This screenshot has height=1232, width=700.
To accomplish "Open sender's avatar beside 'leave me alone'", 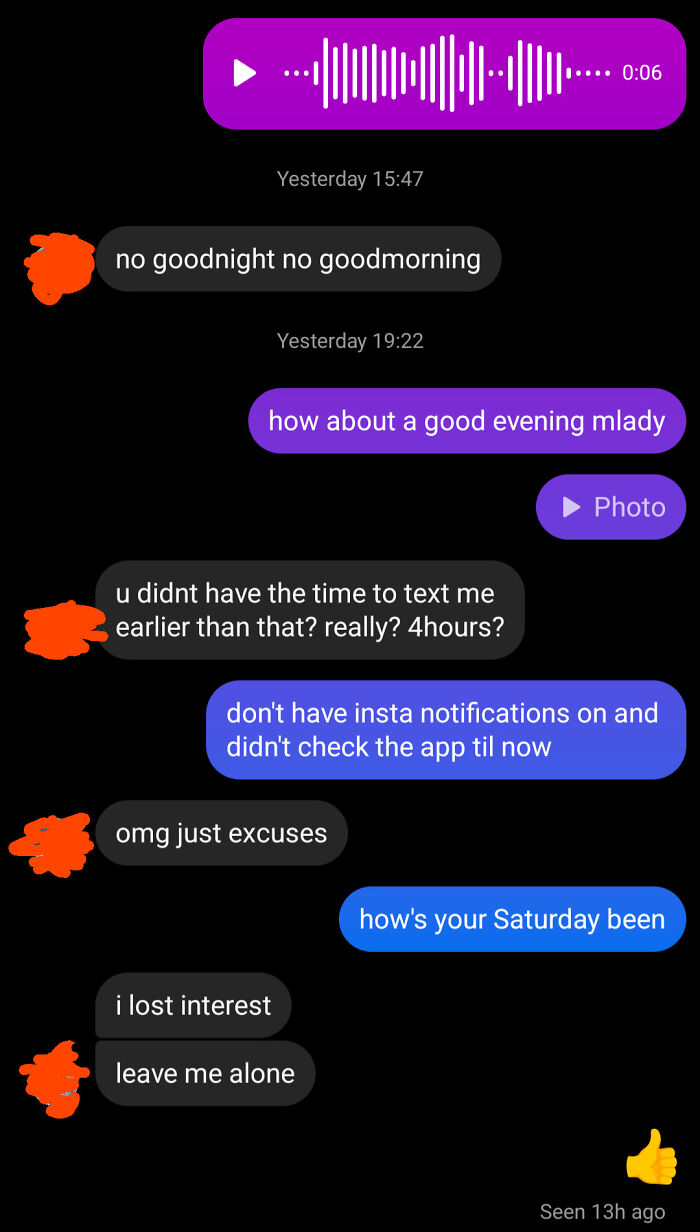I will click(x=55, y=1078).
